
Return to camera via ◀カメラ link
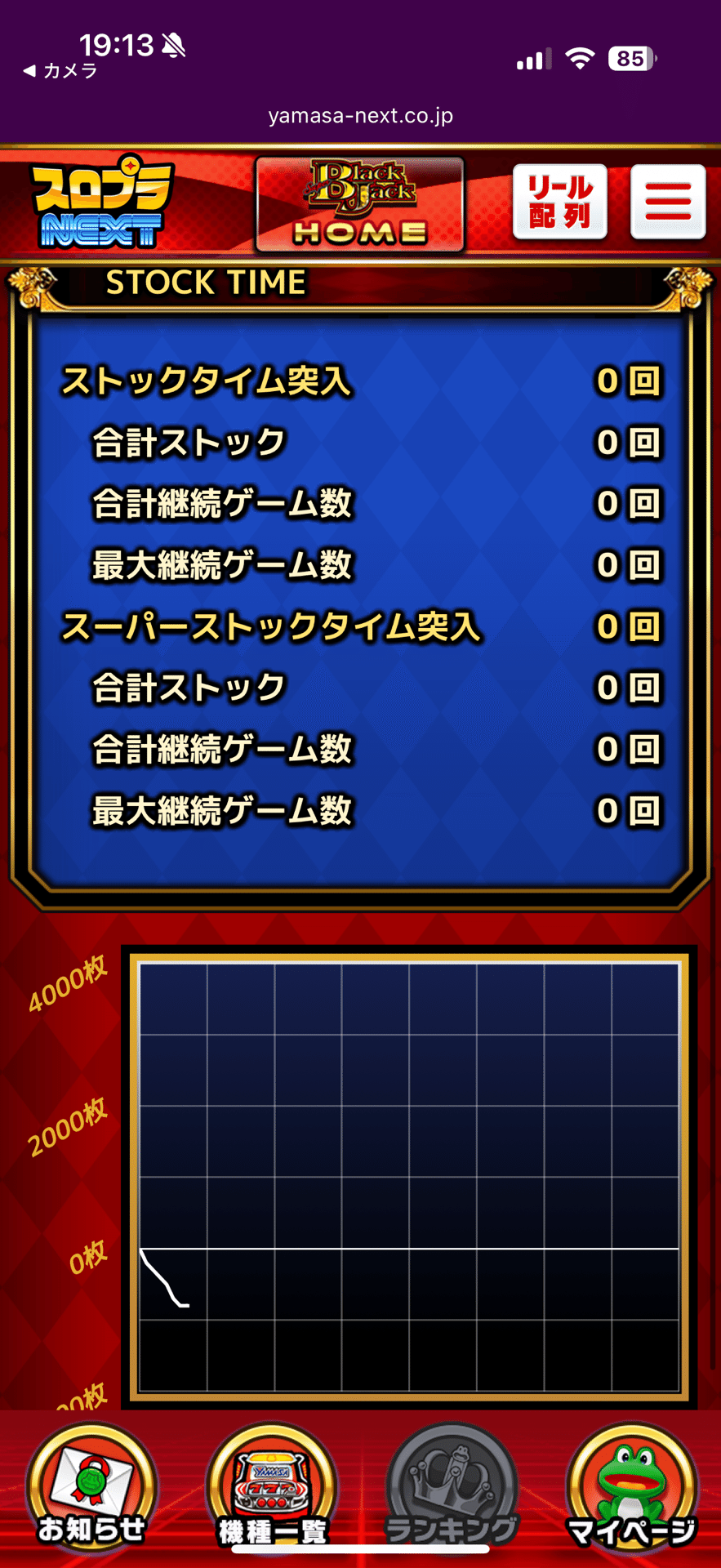(x=57, y=69)
